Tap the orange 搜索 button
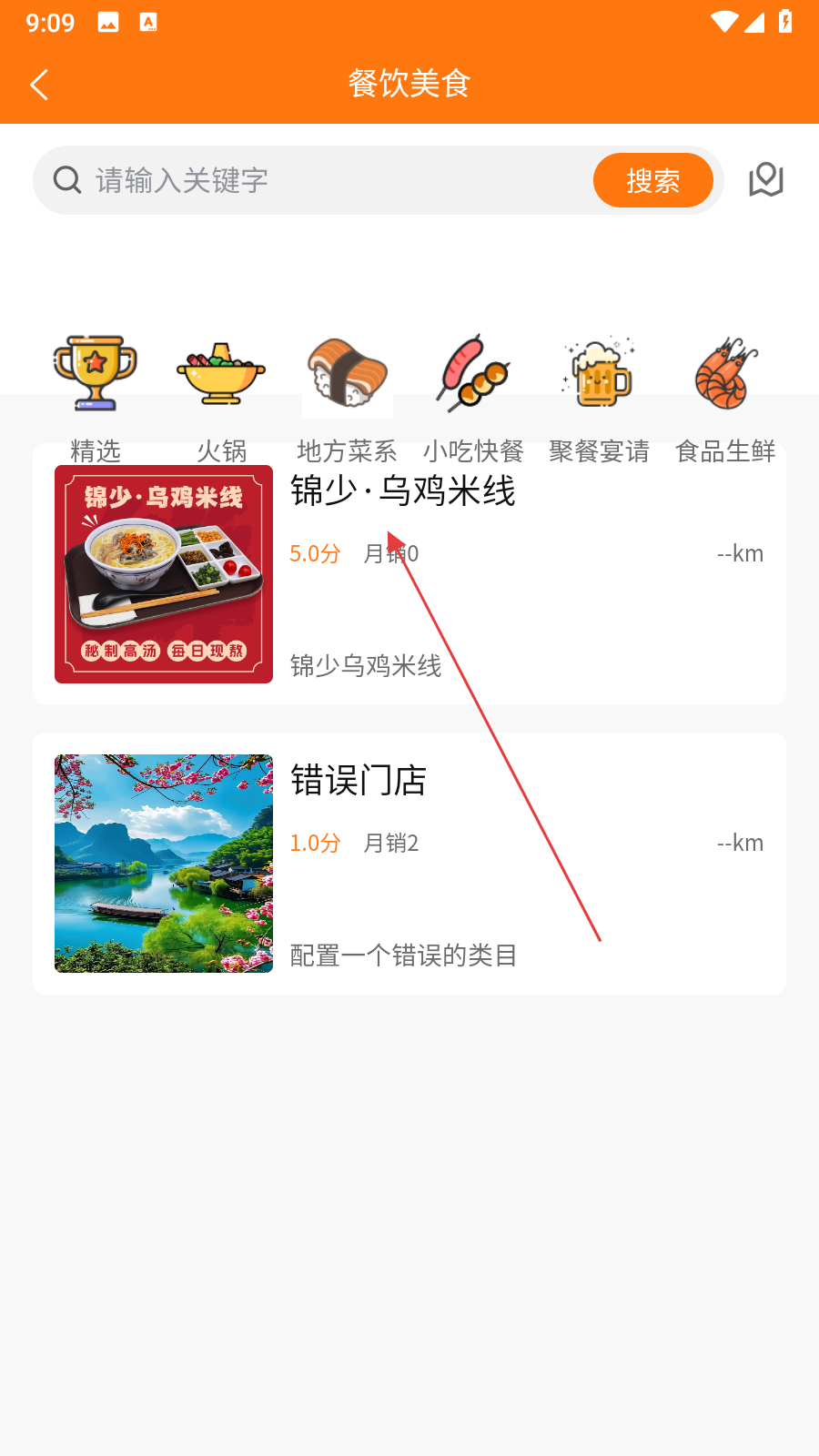 (x=652, y=180)
